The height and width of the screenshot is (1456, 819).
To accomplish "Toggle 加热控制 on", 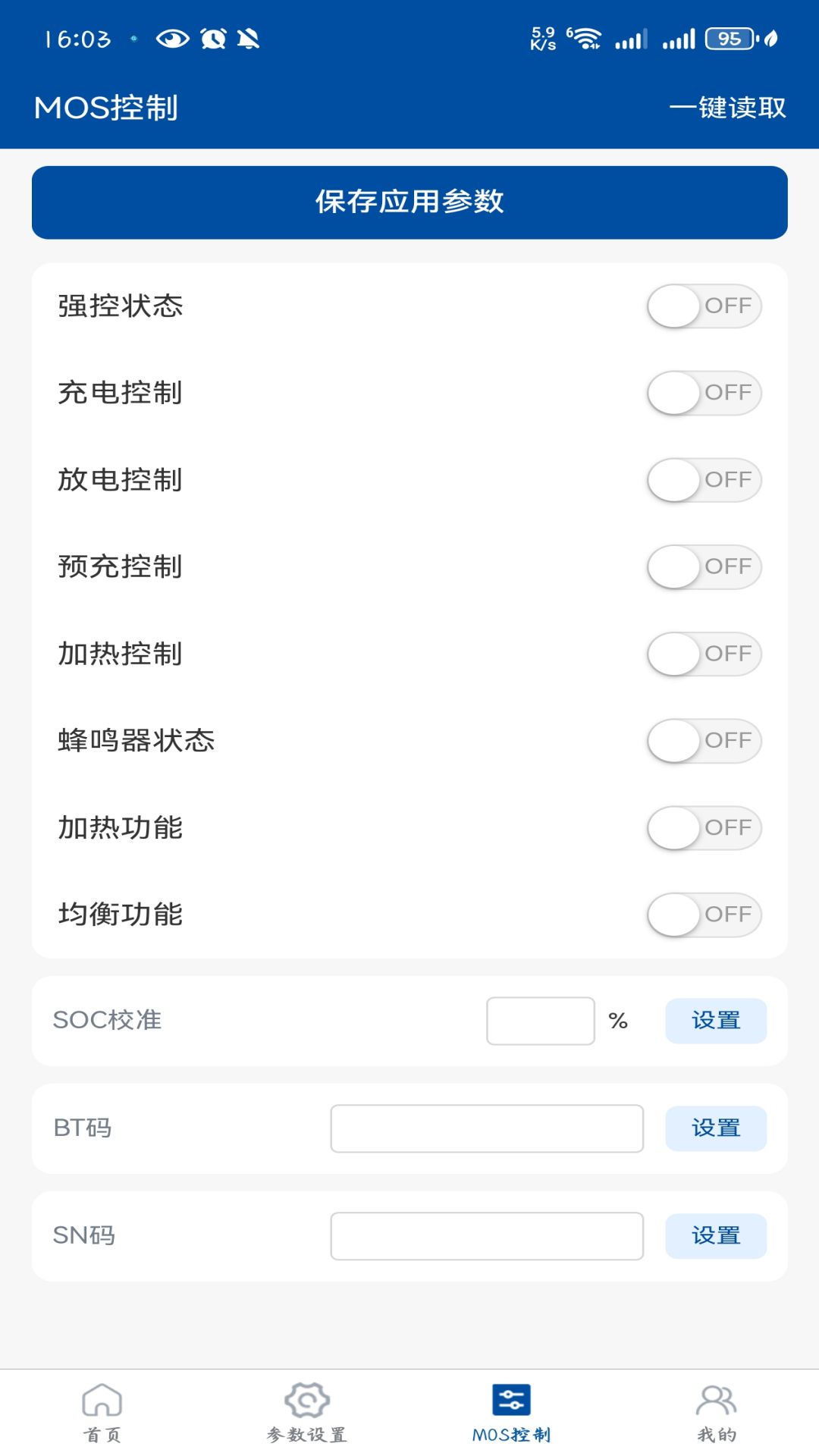I will pyautogui.click(x=704, y=654).
